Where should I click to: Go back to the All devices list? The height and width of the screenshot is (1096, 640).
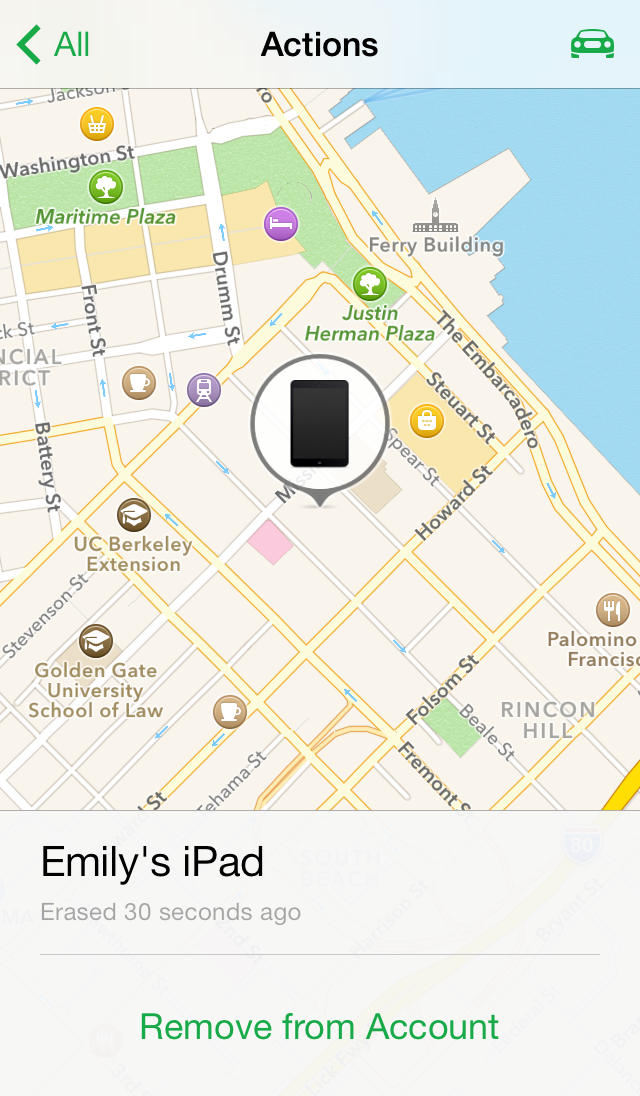(53, 45)
